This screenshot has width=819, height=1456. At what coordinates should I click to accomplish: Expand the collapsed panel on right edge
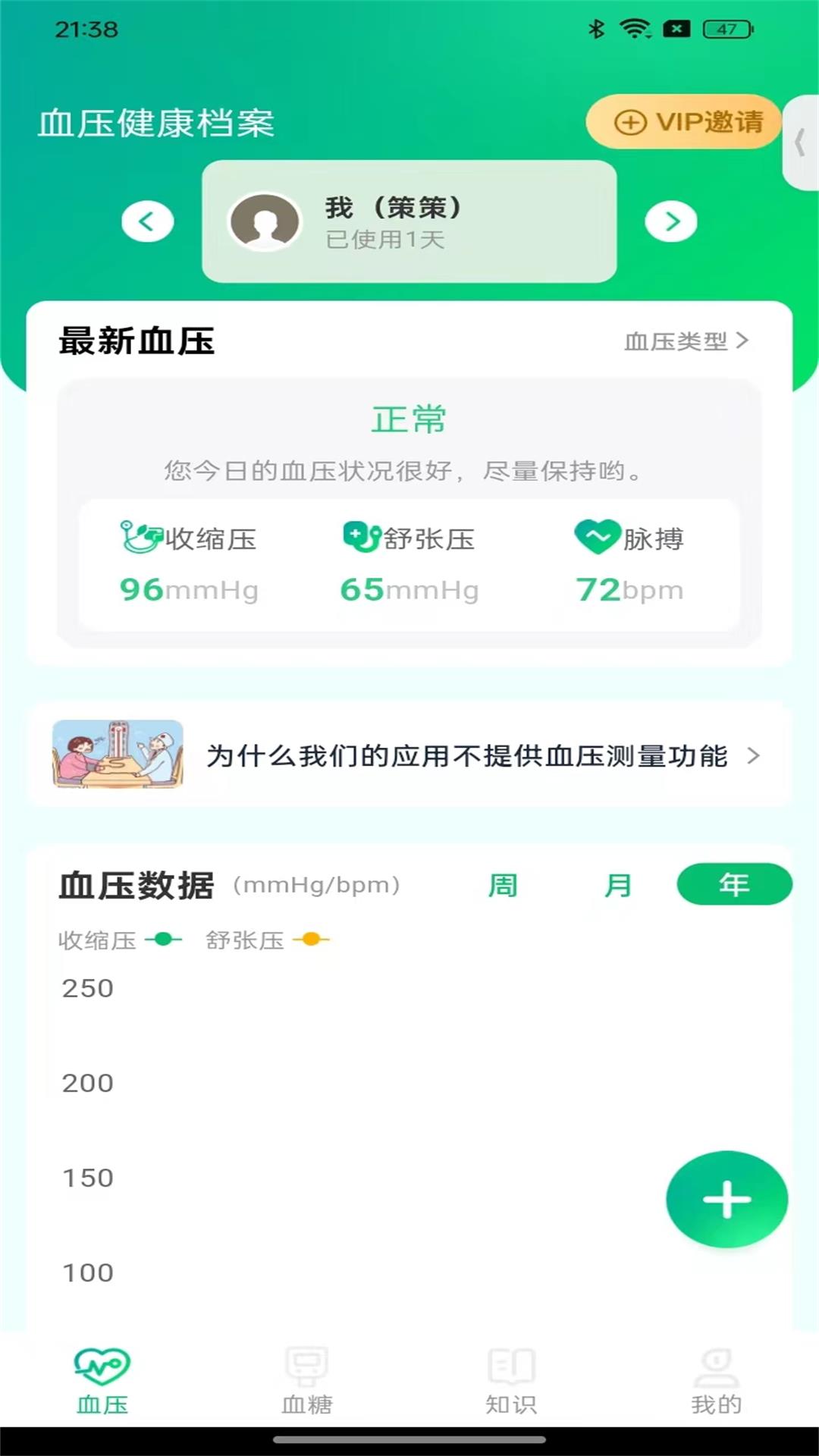pos(801,143)
